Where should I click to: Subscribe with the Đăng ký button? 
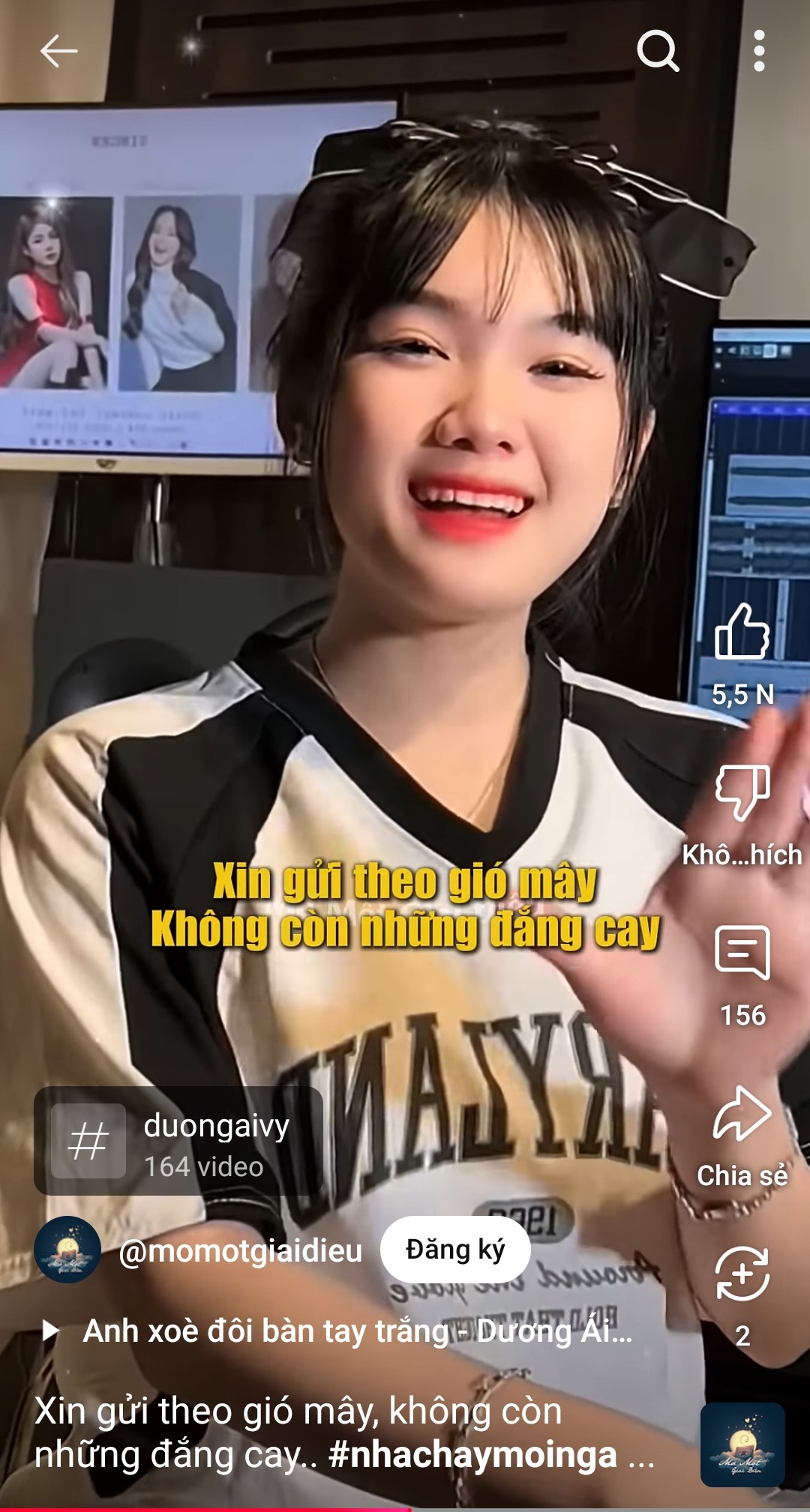coord(455,1250)
